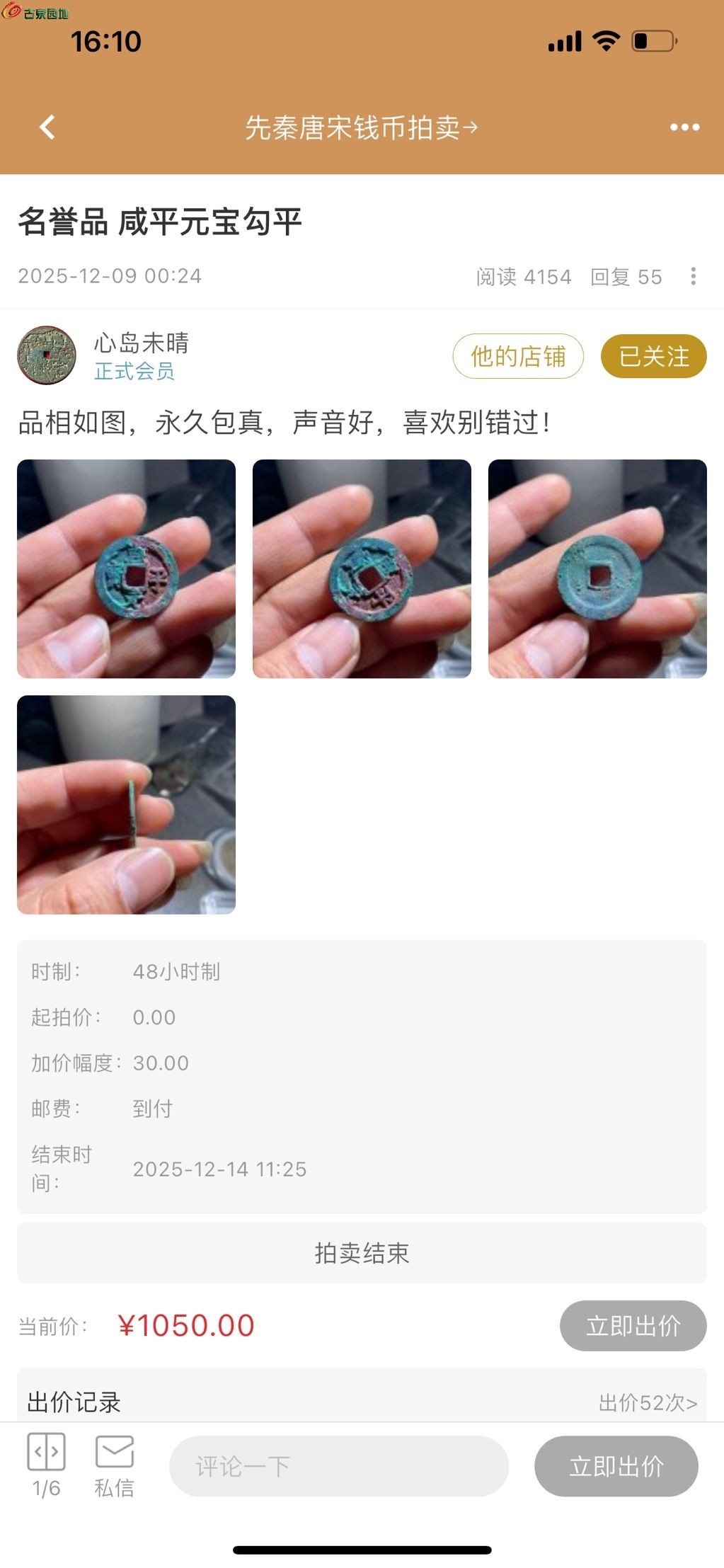Tap the 评论一下 comment field
This screenshot has height=1568, width=724.
pos(338,1466)
